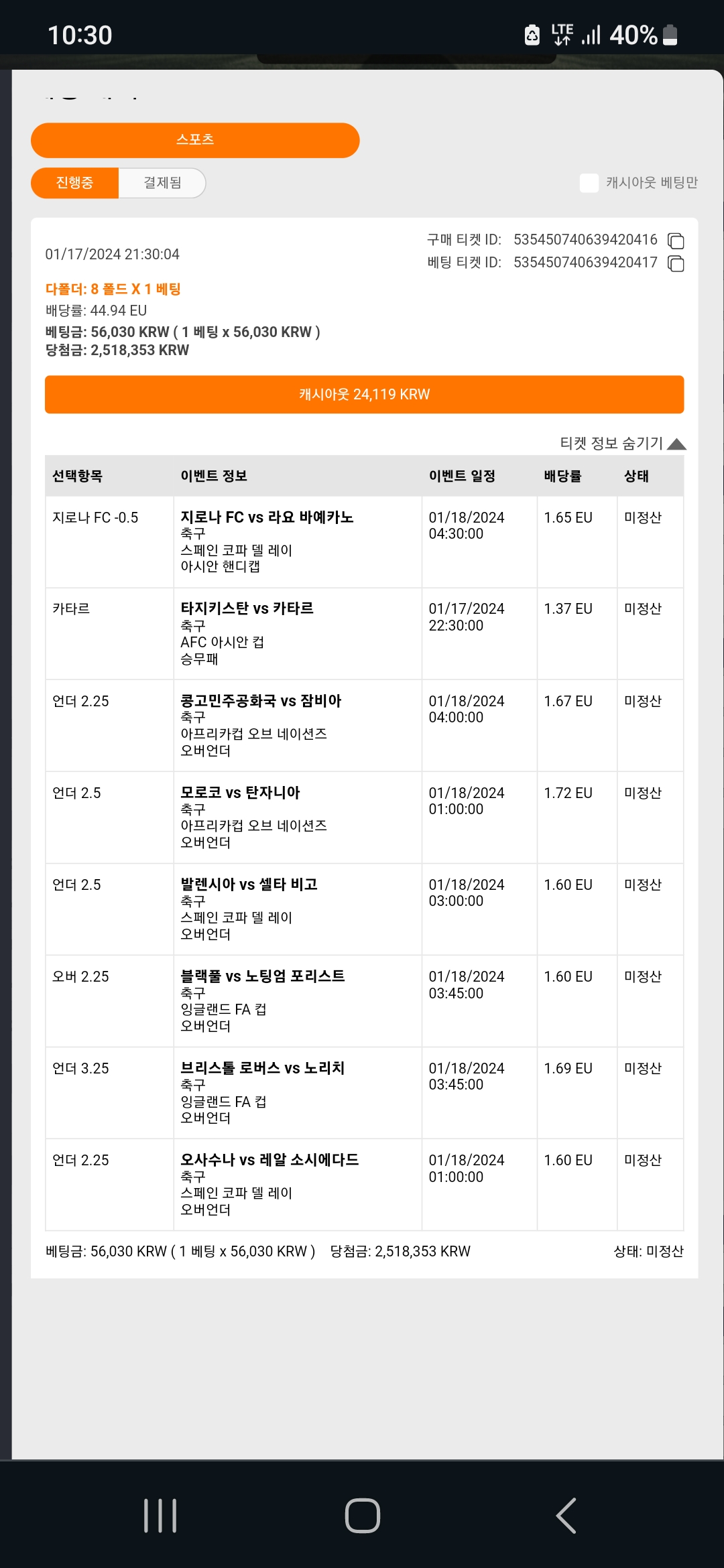
Task: Switch to the 결제됨 tab
Action: pos(162,183)
